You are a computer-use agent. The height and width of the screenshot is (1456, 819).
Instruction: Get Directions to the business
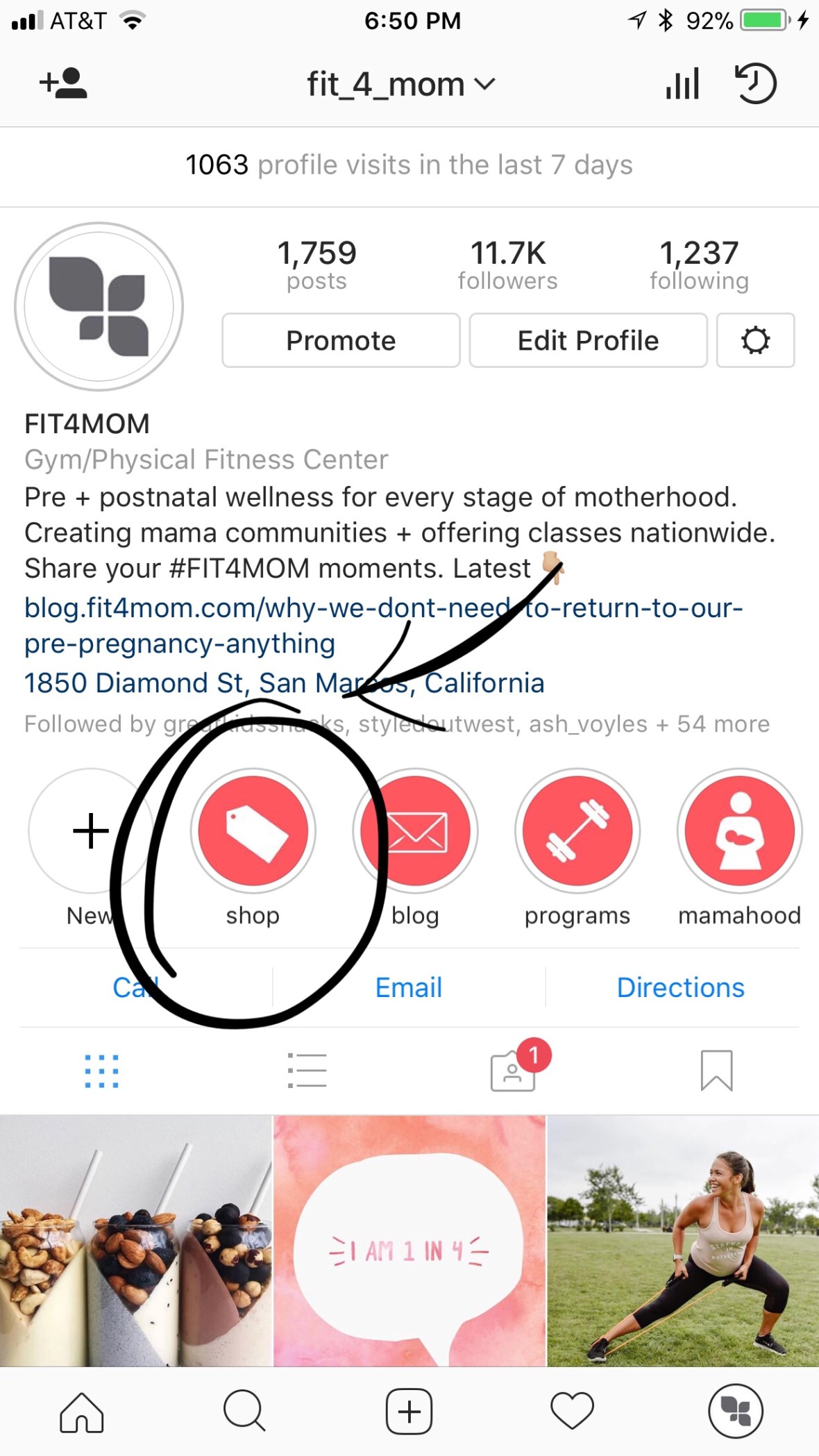click(680, 987)
